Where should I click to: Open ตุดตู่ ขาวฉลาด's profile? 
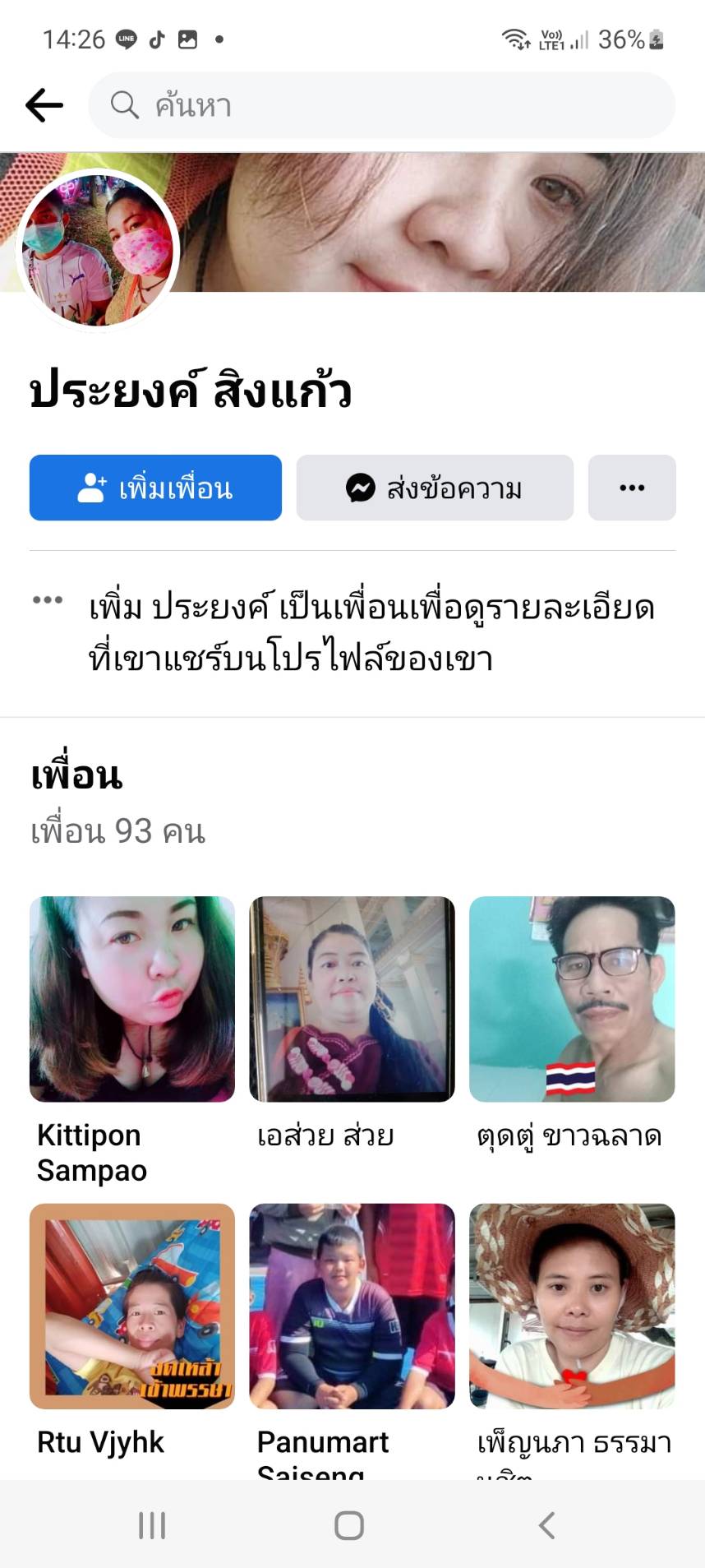[572, 999]
